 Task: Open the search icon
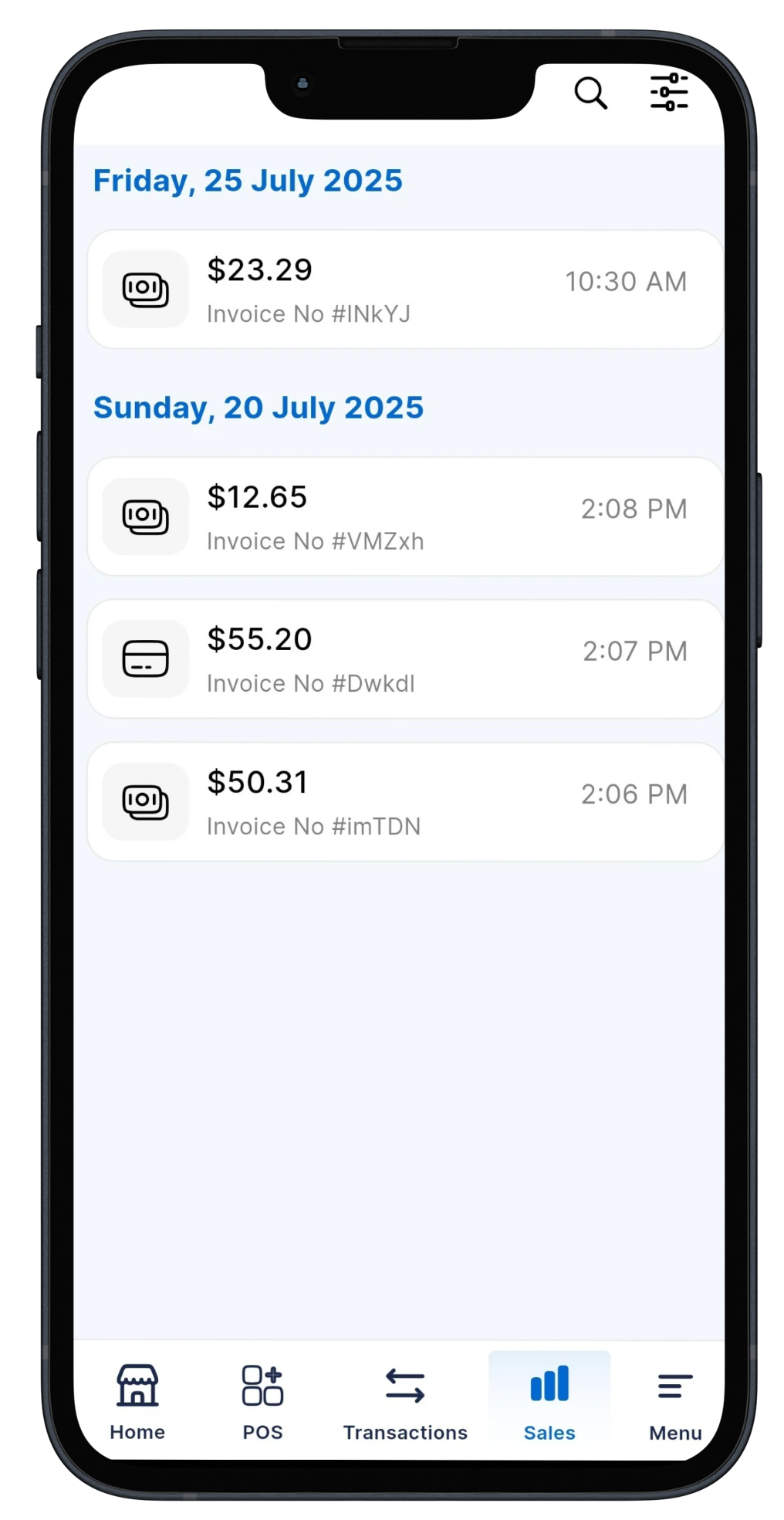[590, 93]
